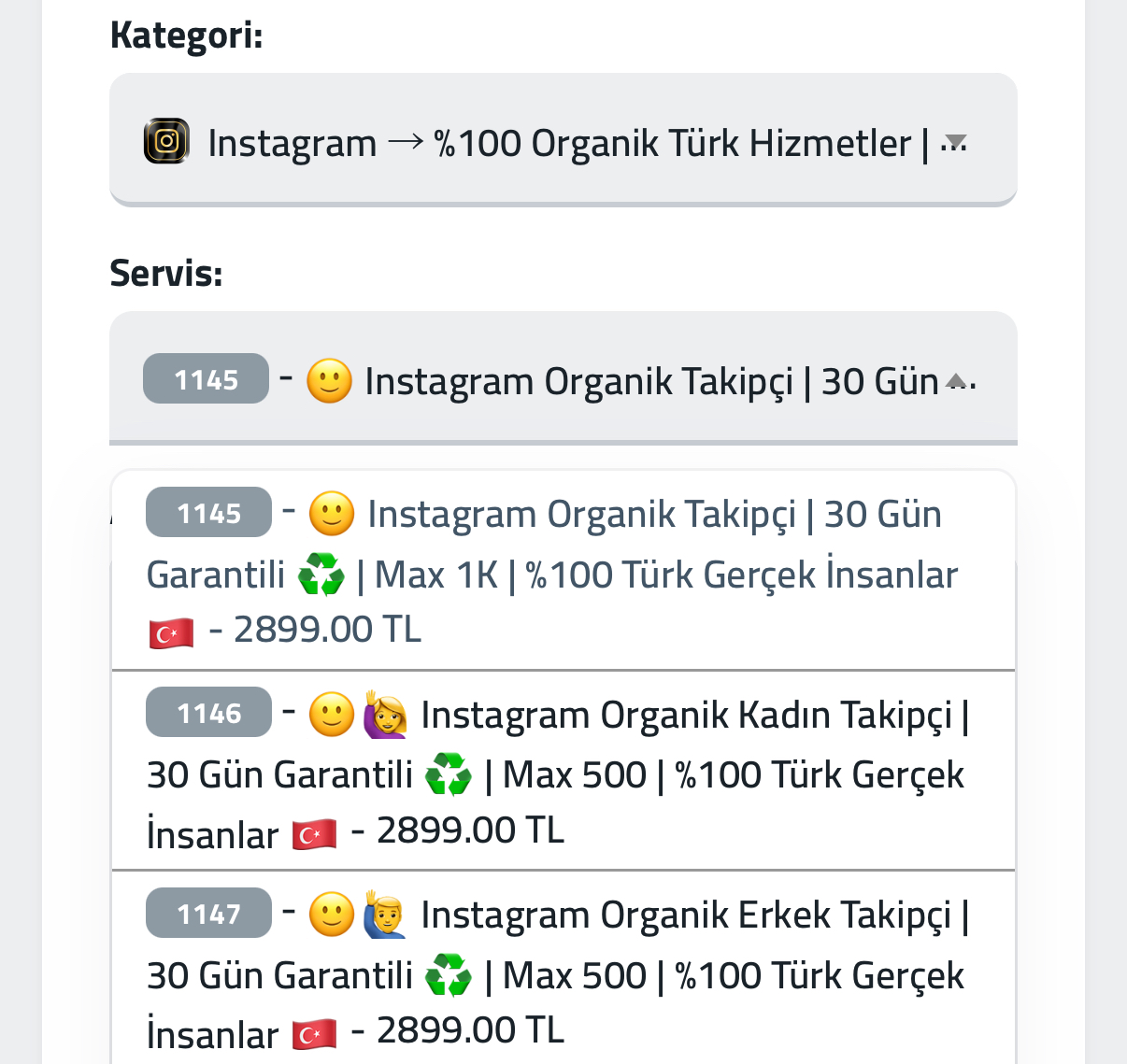Collapse the Servis dropdown showing 1145
Image resolution: width=1127 pixels, height=1064 pixels.
point(563,378)
